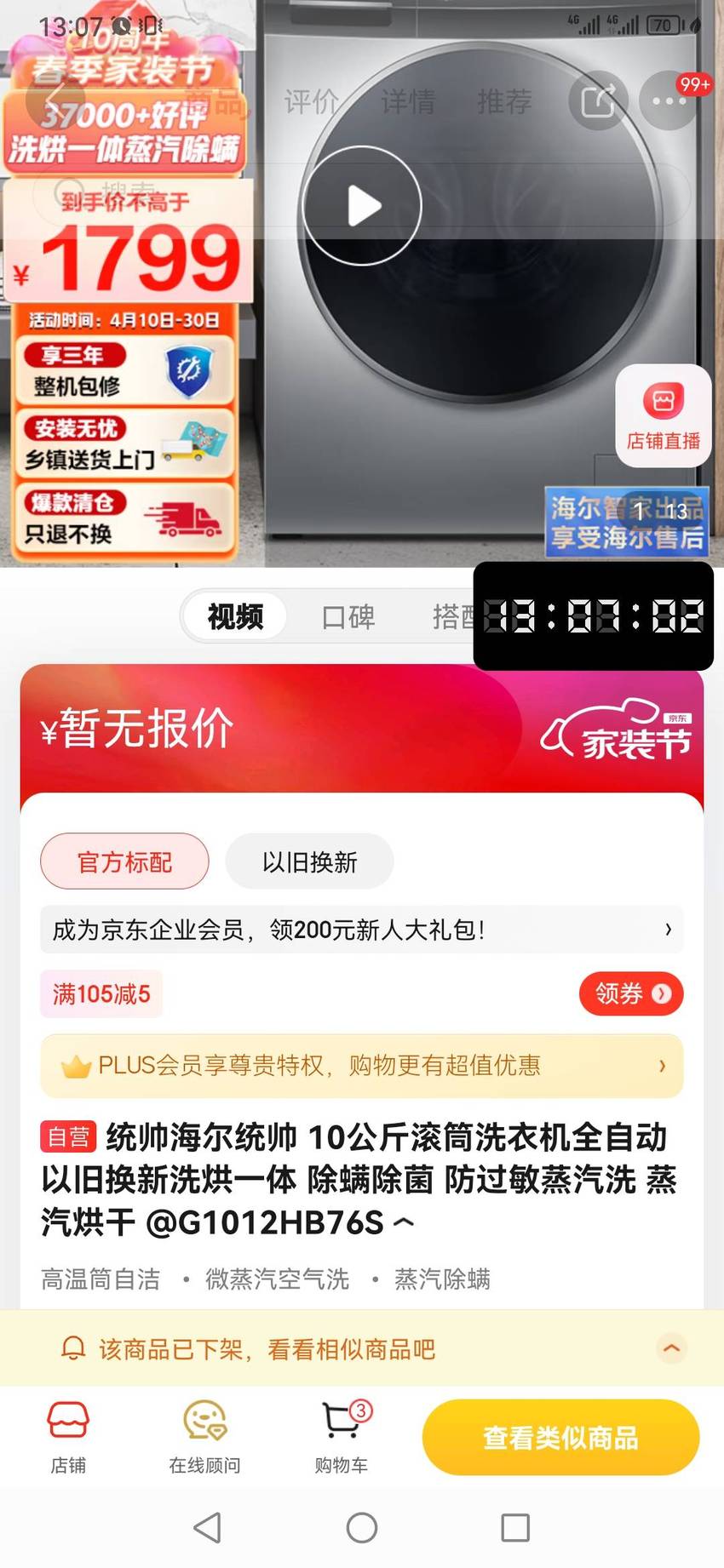Tap 领券 to get coupons

tap(631, 993)
